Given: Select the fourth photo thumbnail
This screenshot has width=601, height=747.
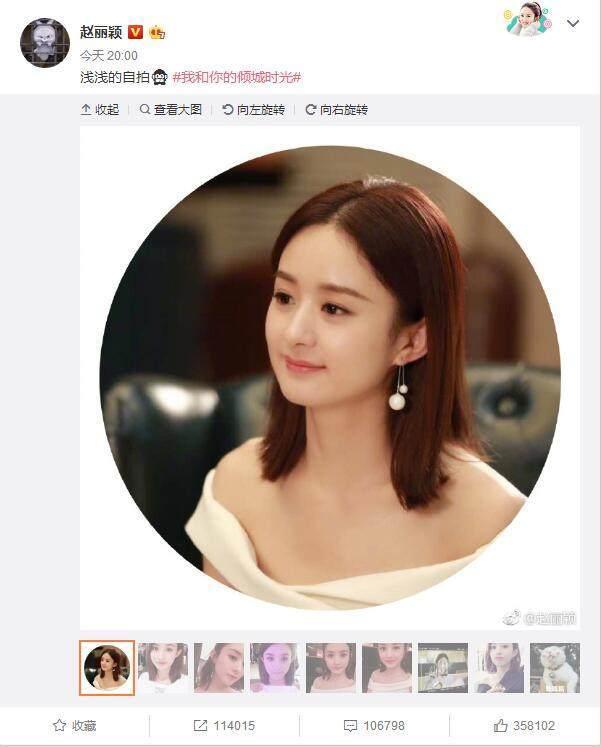Looking at the screenshot, I should point(275,668).
